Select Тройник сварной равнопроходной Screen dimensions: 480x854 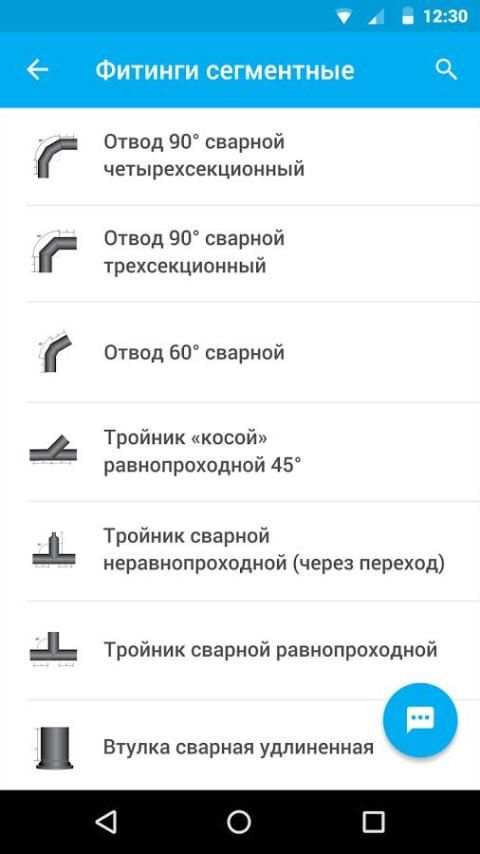click(240, 650)
